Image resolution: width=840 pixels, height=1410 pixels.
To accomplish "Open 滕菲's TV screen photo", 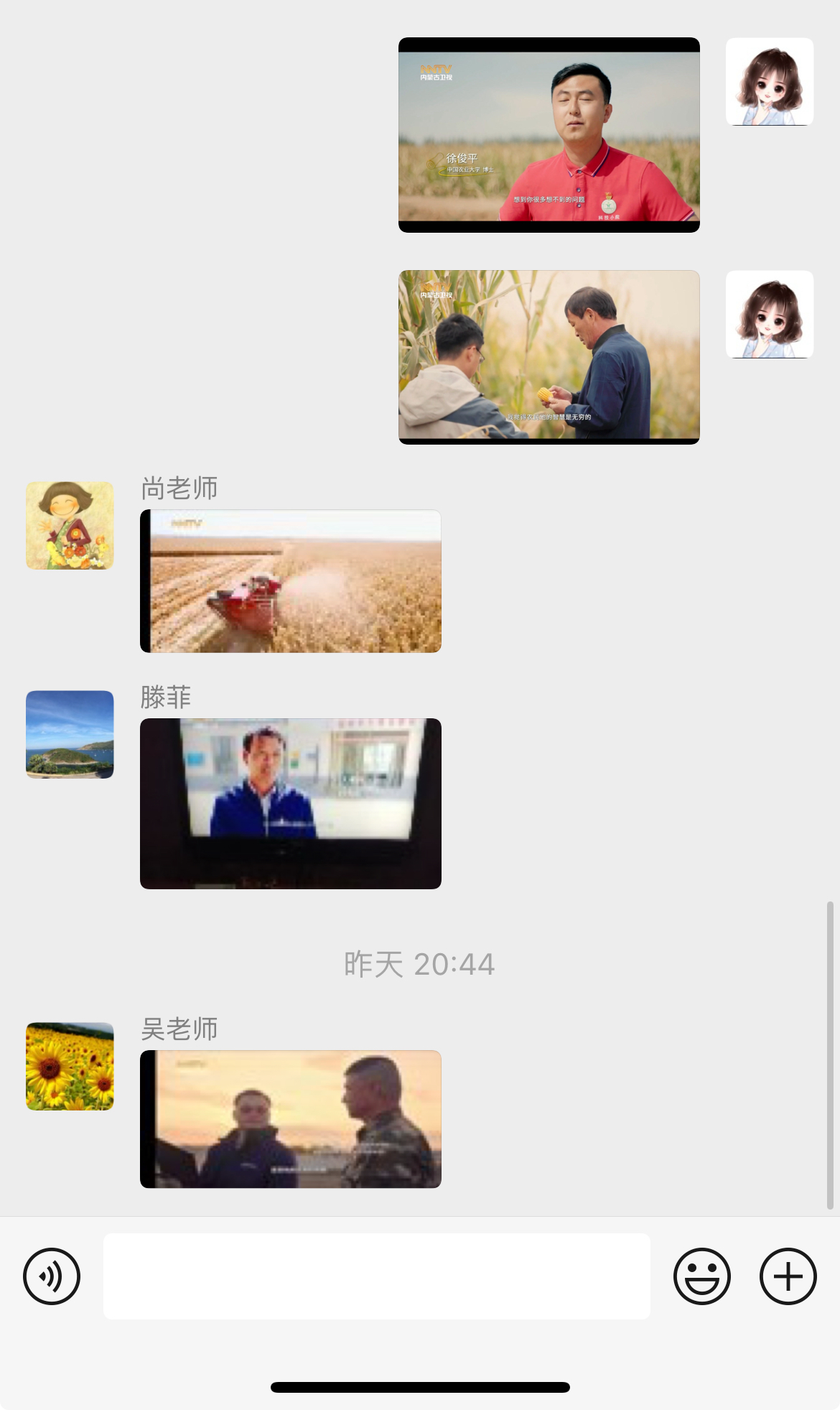I will (291, 803).
